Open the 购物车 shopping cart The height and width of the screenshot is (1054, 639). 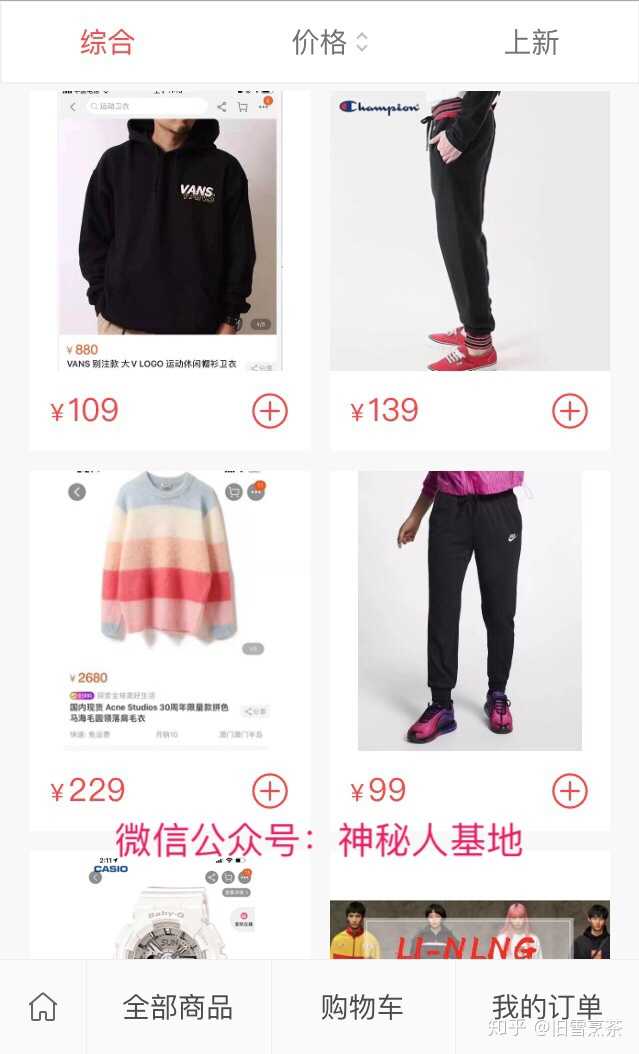pyautogui.click(x=362, y=1007)
